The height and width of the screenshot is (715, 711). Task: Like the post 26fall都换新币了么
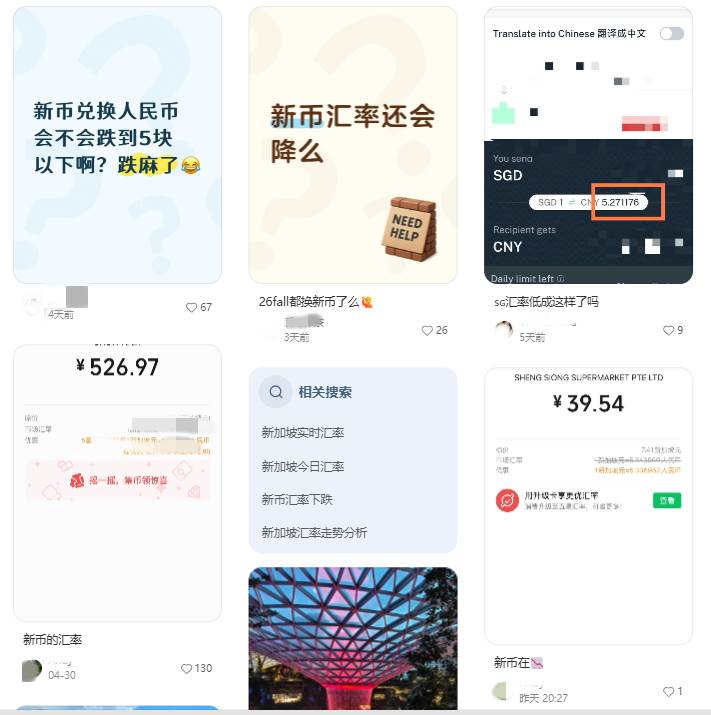point(427,330)
